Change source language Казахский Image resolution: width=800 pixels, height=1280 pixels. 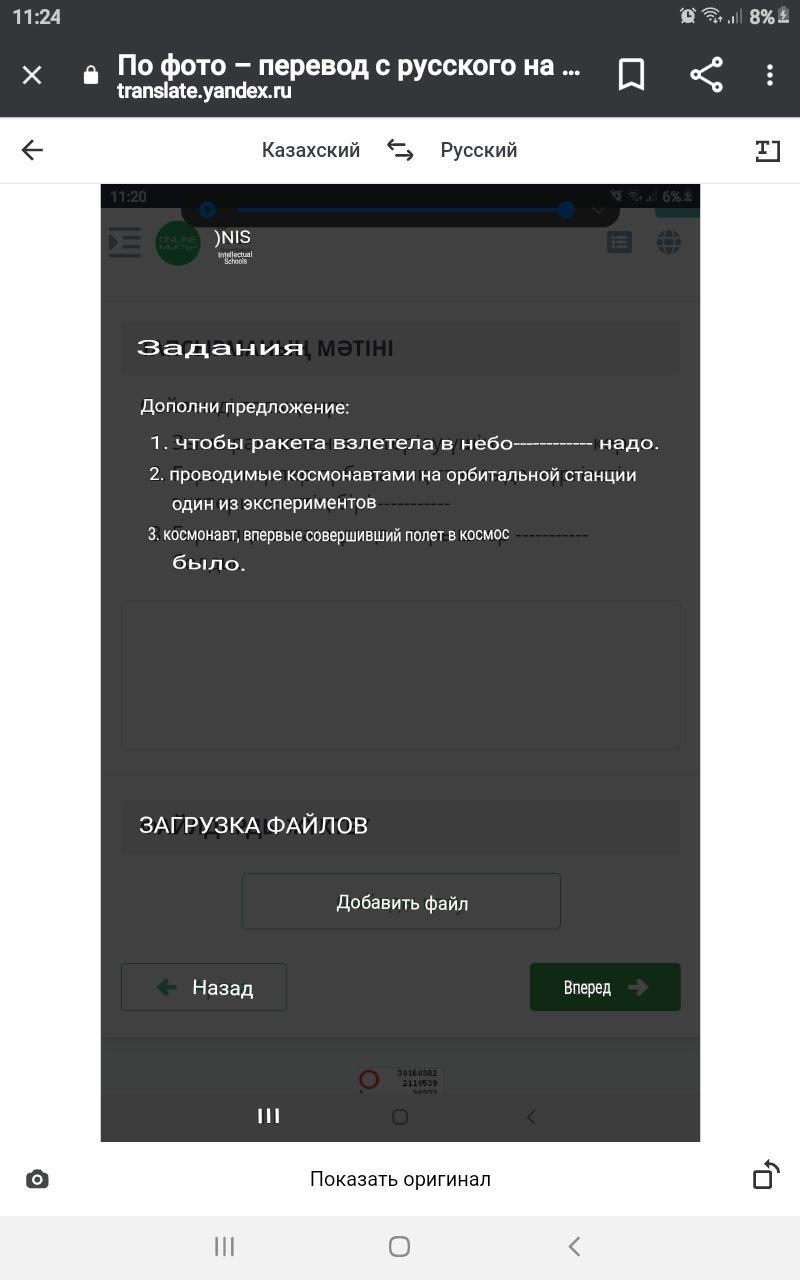click(310, 150)
